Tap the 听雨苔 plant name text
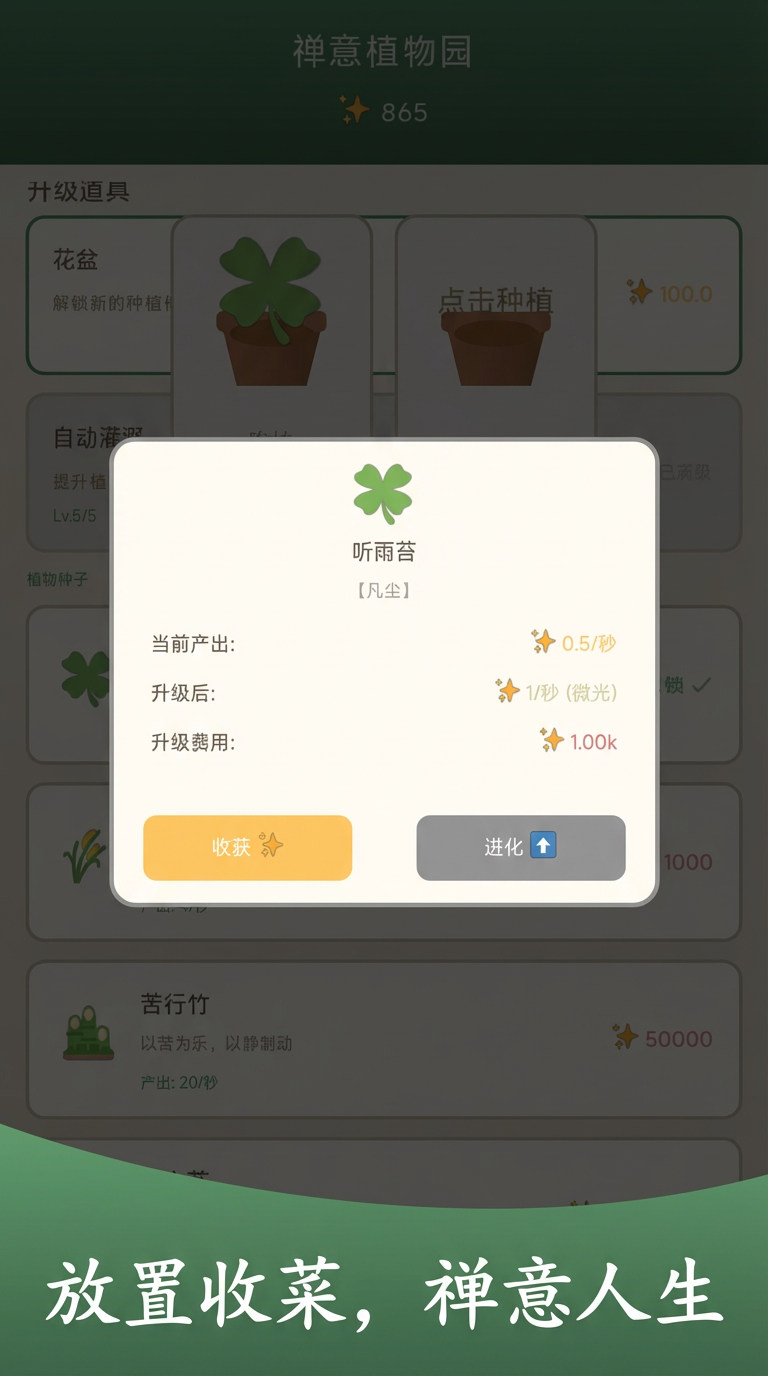Viewport: 768px width, 1376px height. coord(383,552)
